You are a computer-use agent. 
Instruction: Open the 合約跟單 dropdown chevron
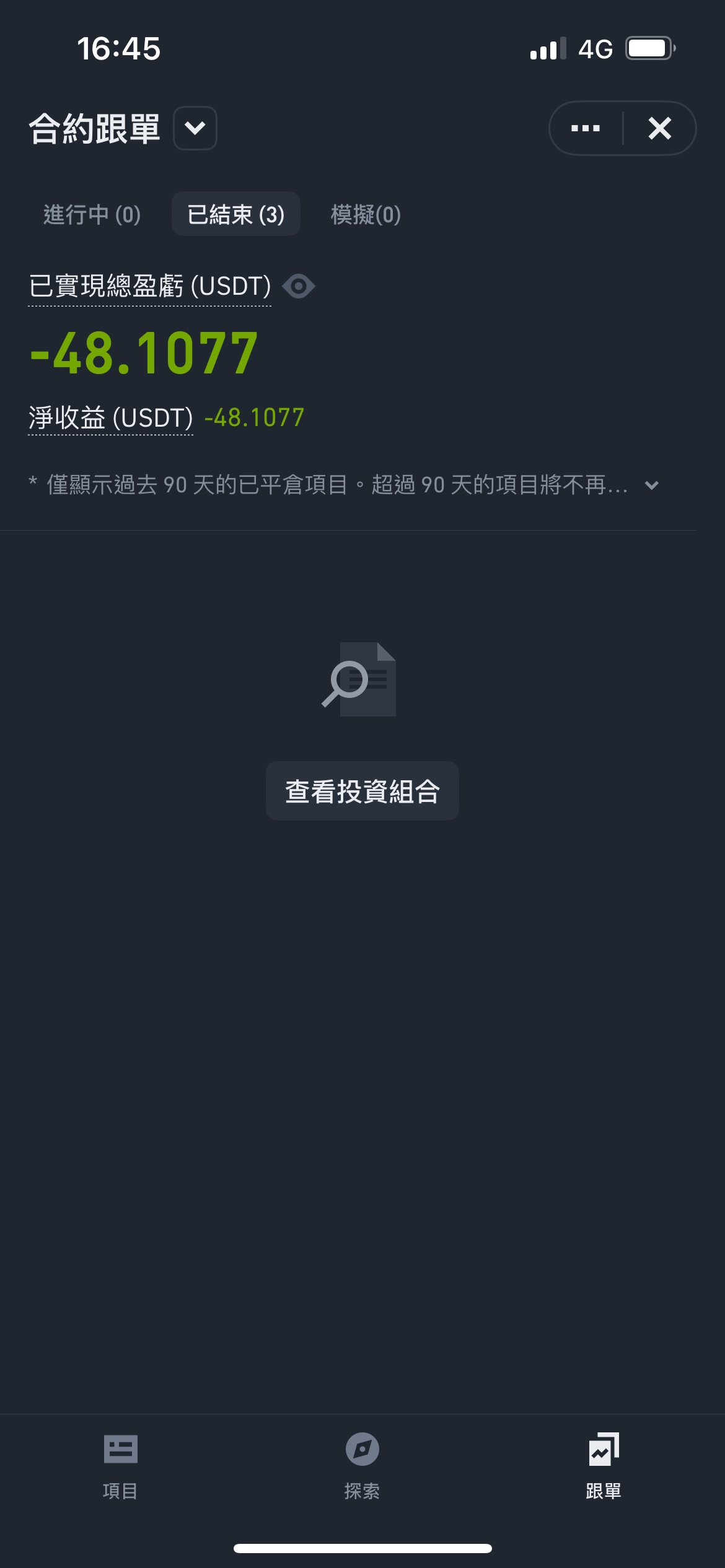point(195,128)
